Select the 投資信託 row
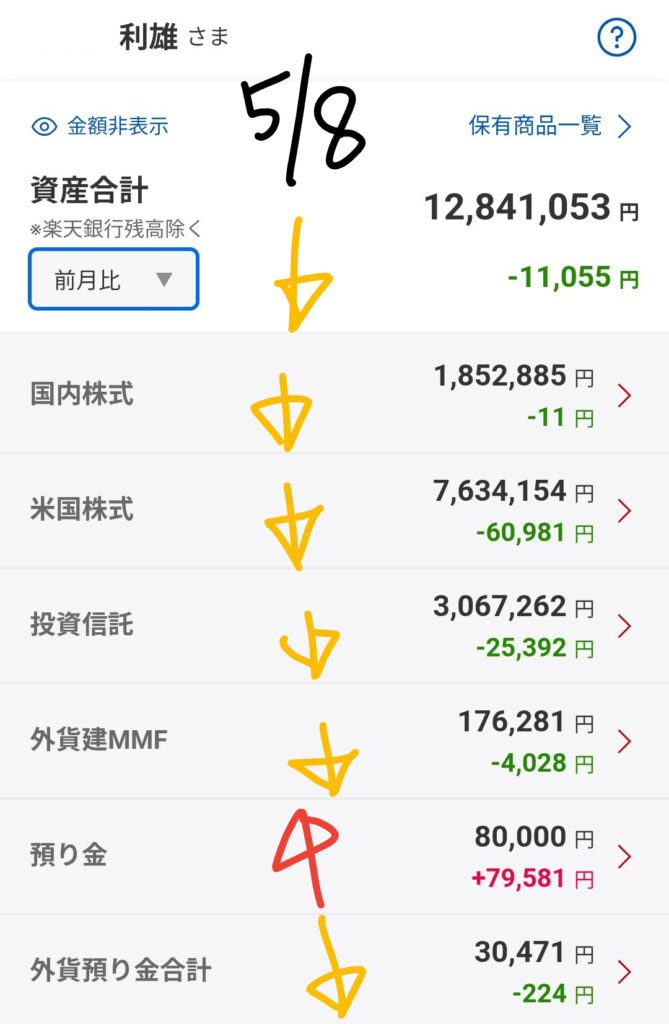669x1024 pixels. (334, 626)
